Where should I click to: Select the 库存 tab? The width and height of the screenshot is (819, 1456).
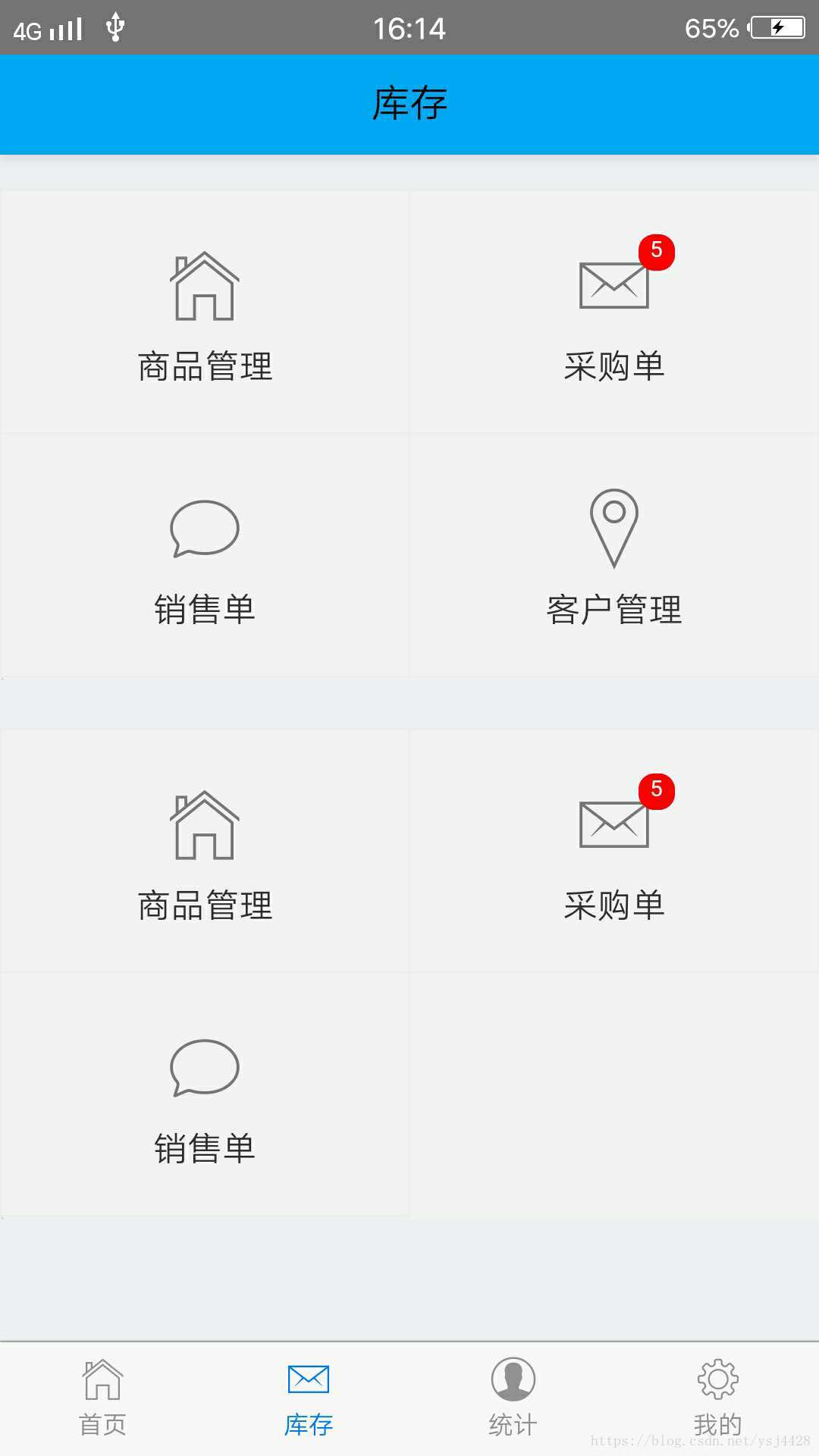307,1398
